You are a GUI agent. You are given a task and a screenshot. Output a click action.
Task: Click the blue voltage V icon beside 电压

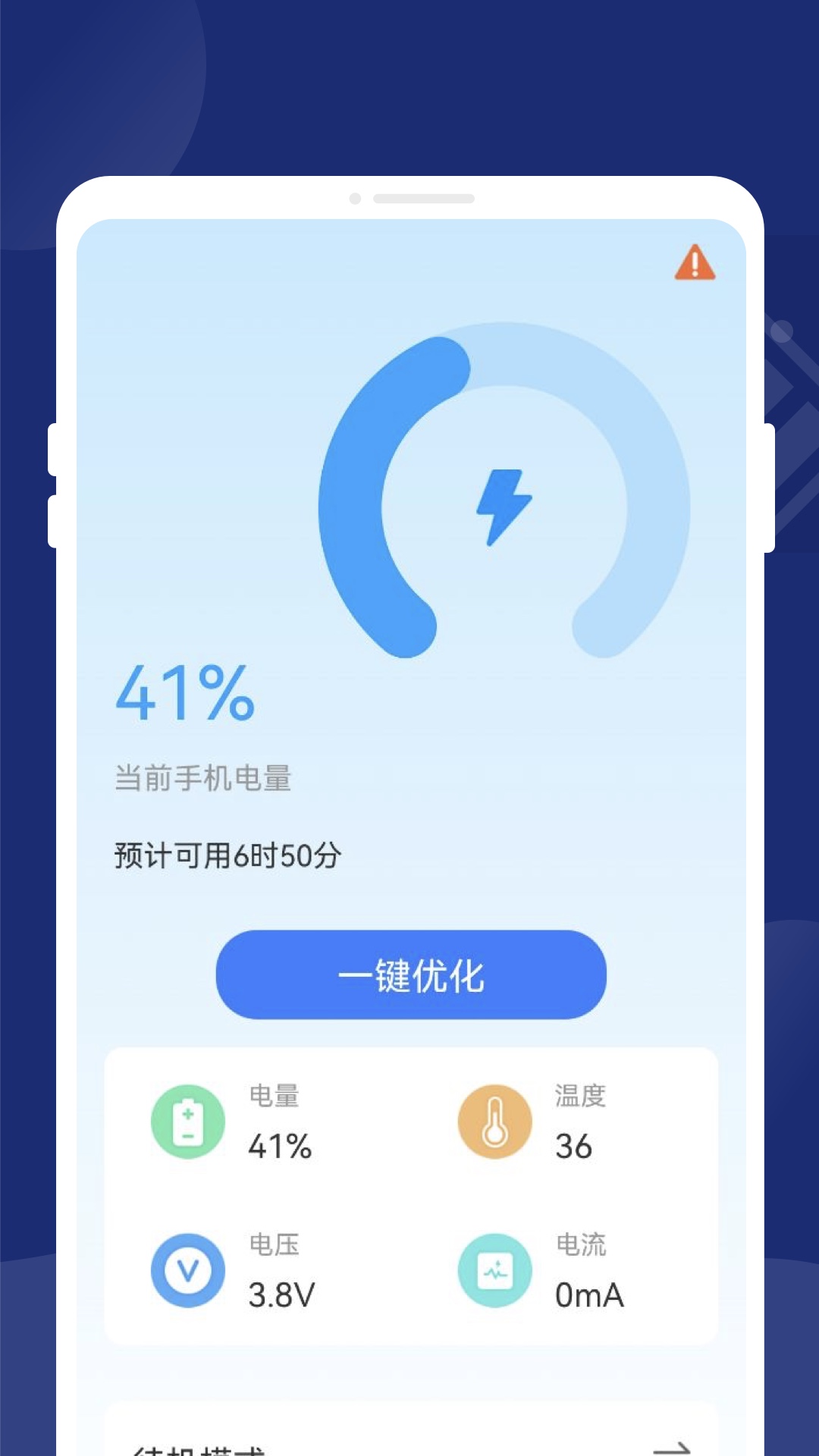188,1272
